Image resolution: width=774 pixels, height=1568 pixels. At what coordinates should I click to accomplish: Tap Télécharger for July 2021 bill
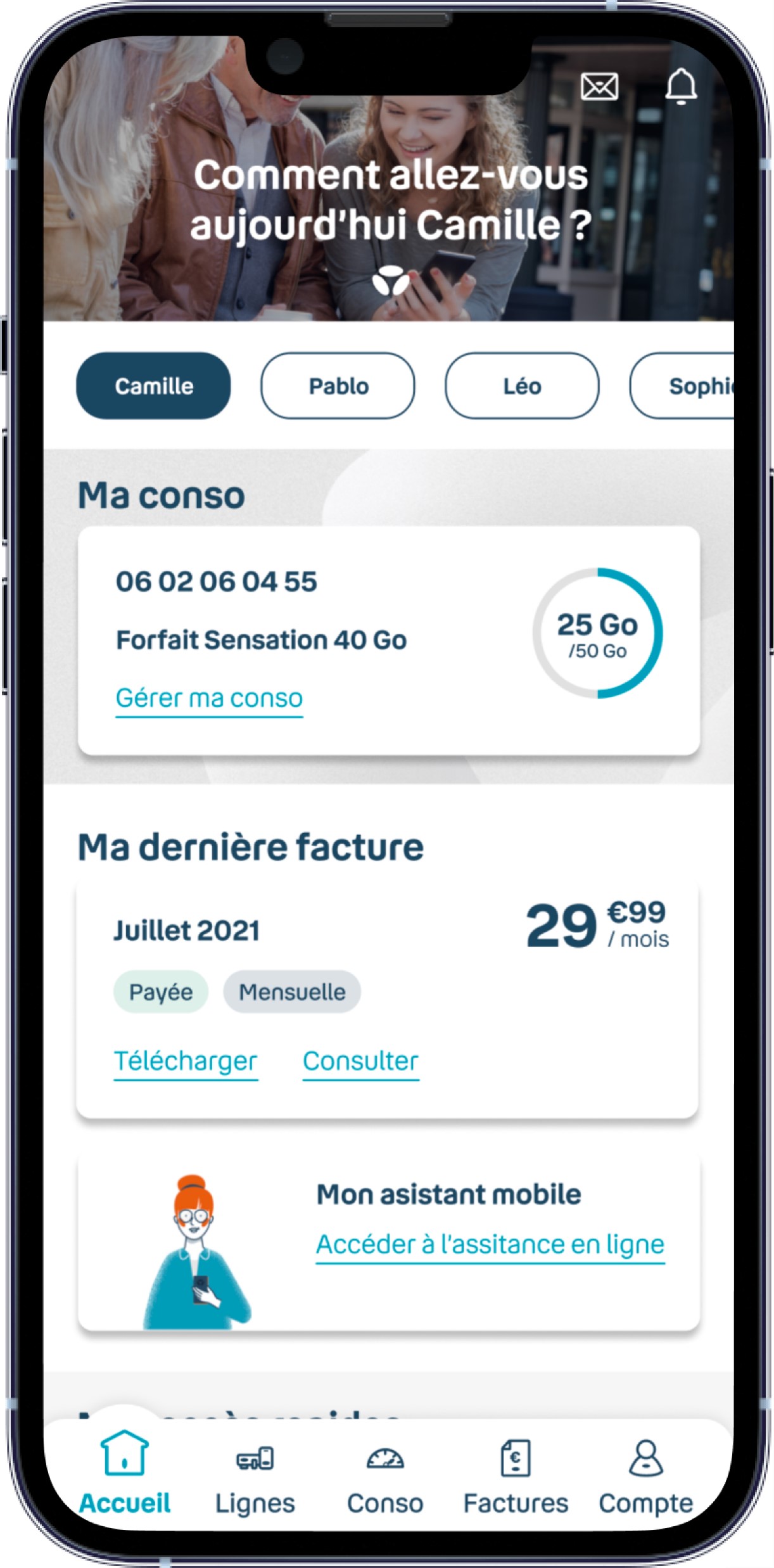(186, 1061)
